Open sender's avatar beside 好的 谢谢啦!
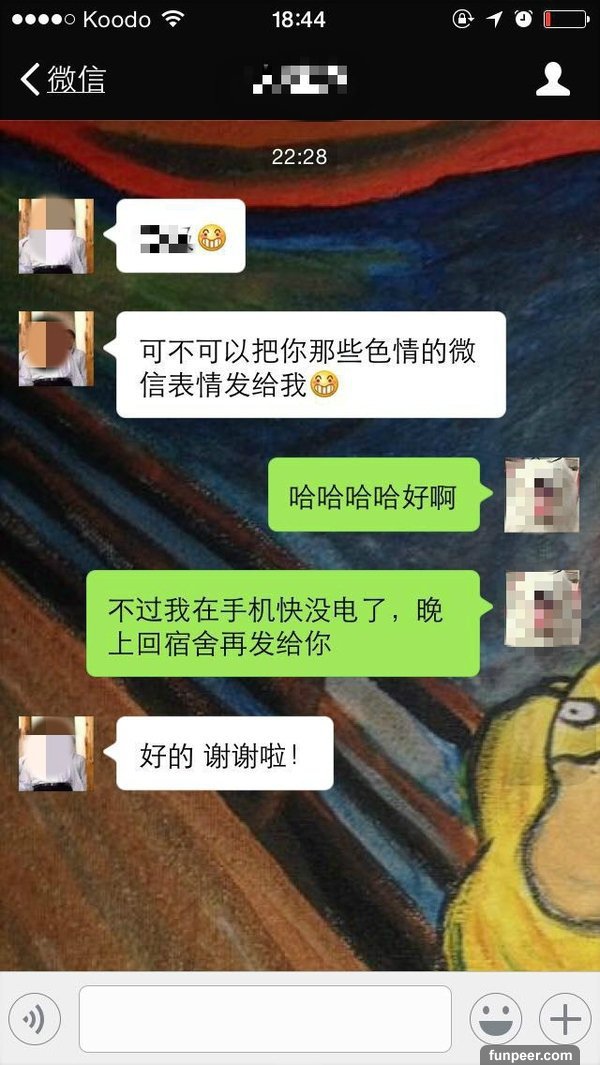This screenshot has width=600, height=1065. (56, 753)
